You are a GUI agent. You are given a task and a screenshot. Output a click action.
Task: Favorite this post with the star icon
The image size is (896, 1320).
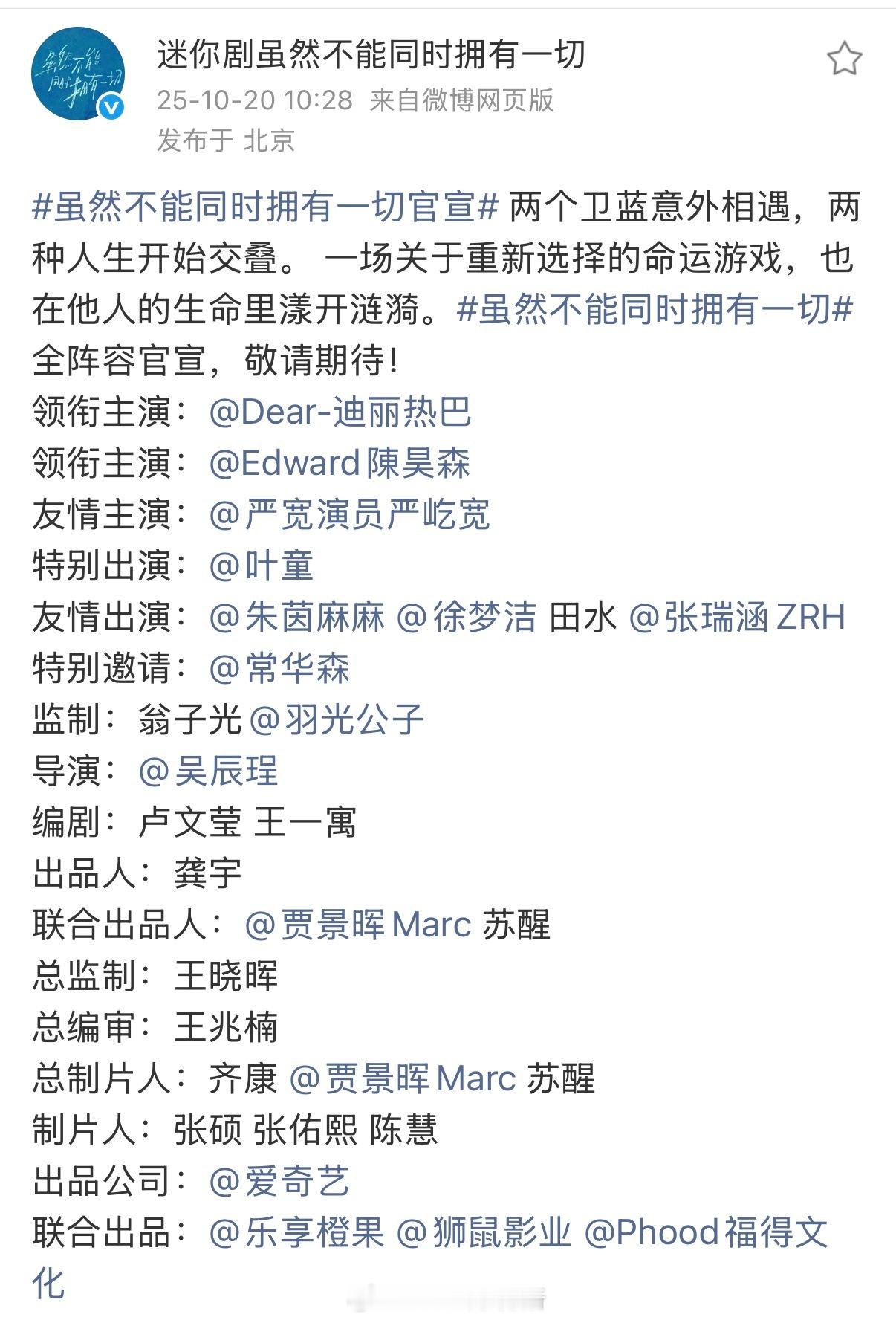[x=844, y=59]
